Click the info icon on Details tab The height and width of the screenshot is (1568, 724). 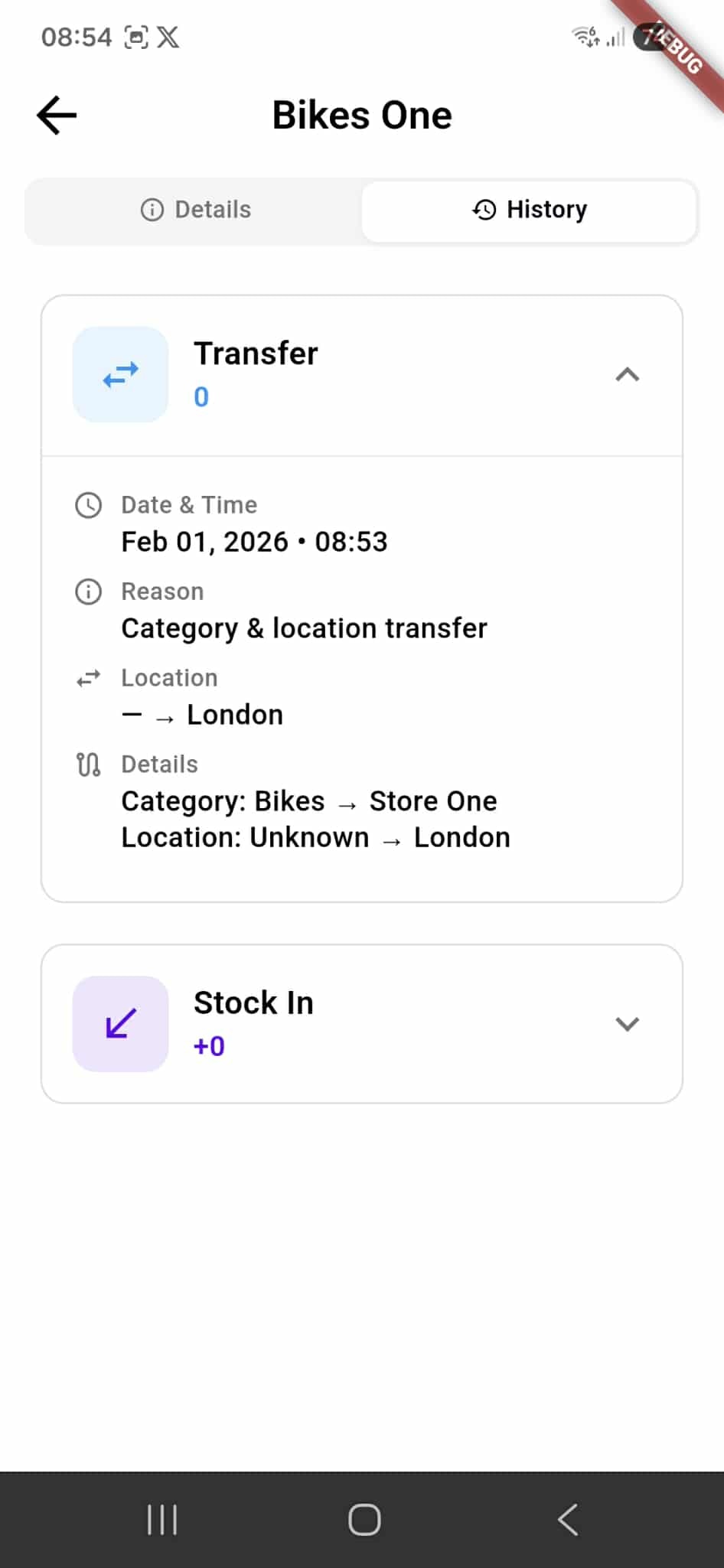pyautogui.click(x=152, y=210)
